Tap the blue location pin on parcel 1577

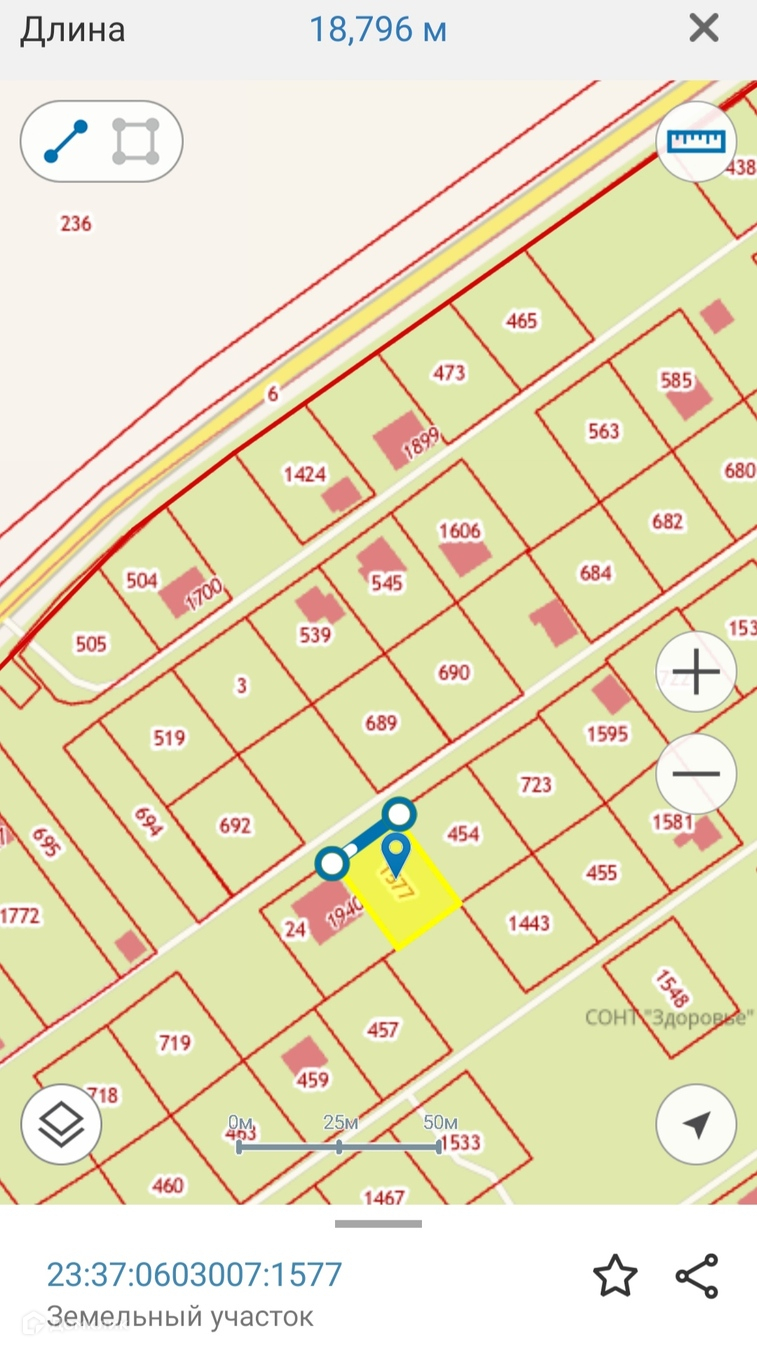[x=398, y=855]
